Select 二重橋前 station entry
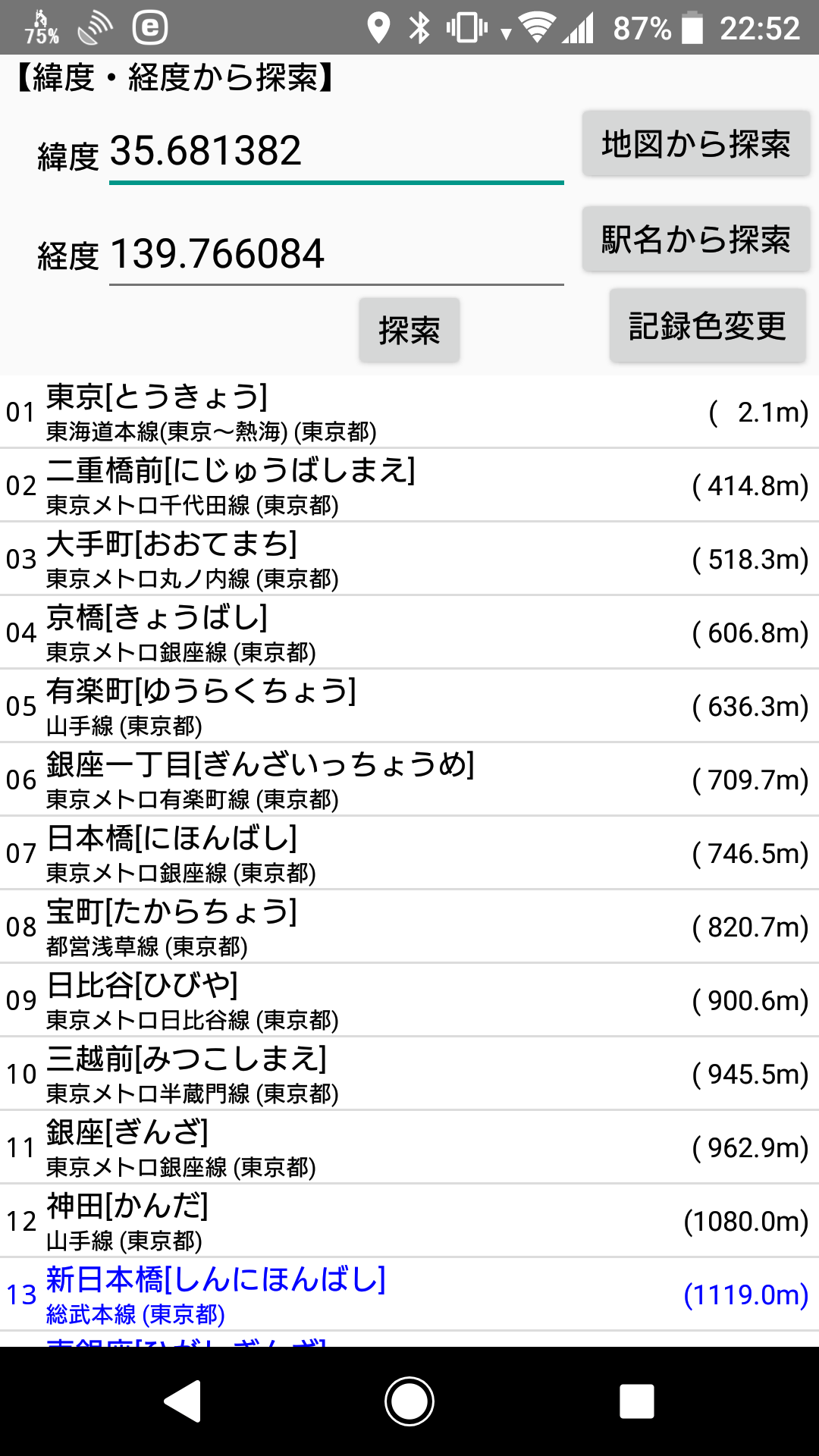This screenshot has width=819, height=1456. click(409, 485)
